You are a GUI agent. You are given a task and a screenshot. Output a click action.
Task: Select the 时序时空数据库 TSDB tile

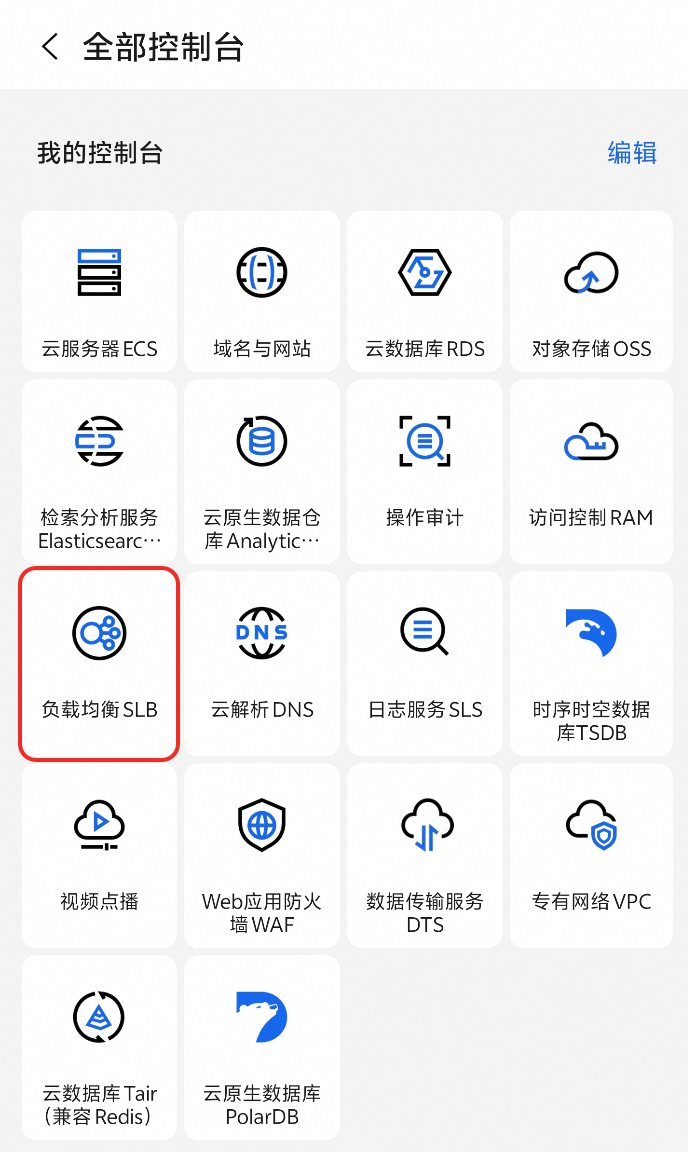tap(591, 663)
